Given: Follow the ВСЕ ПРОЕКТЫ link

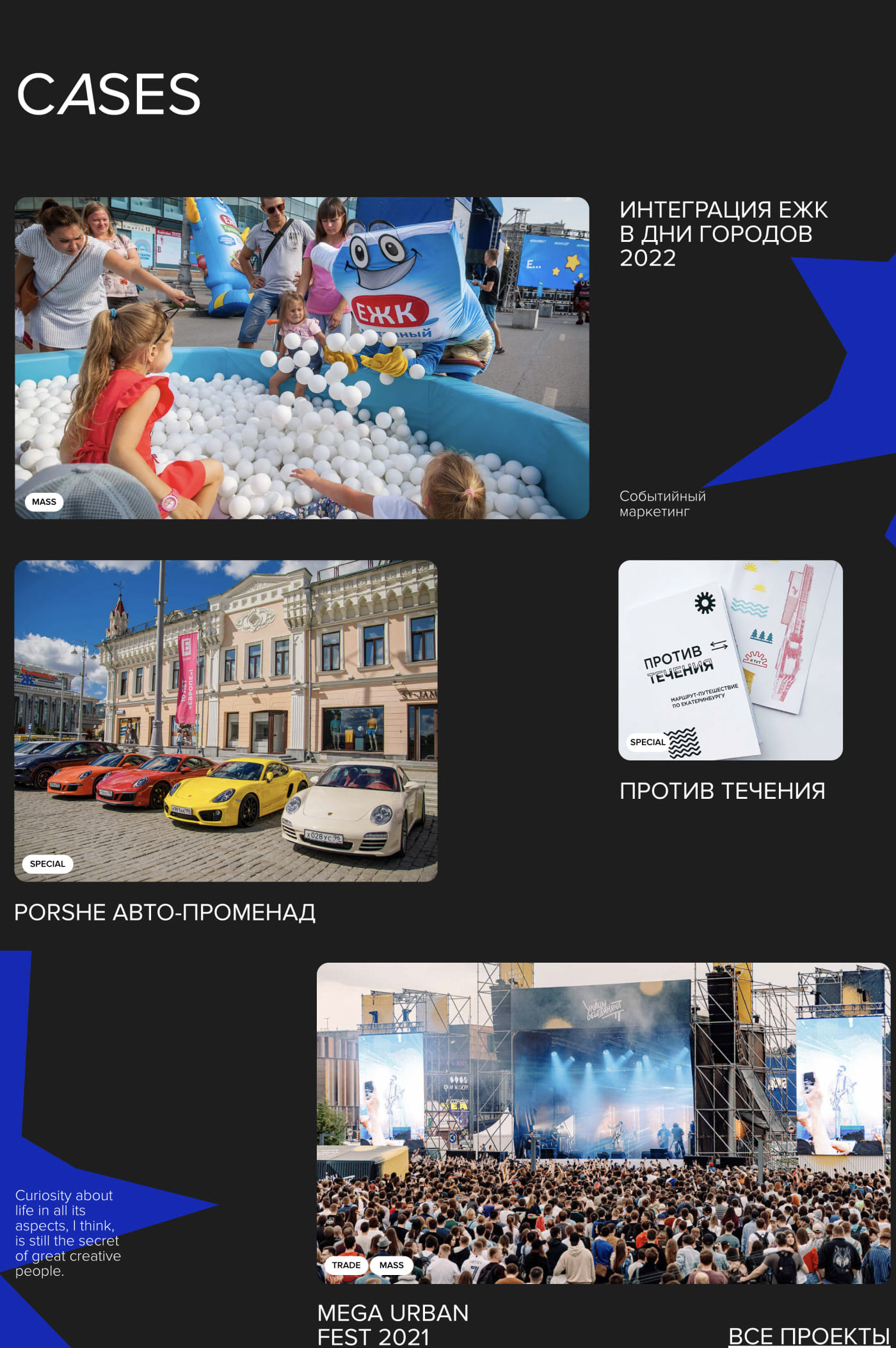Looking at the screenshot, I should [x=809, y=1336].
